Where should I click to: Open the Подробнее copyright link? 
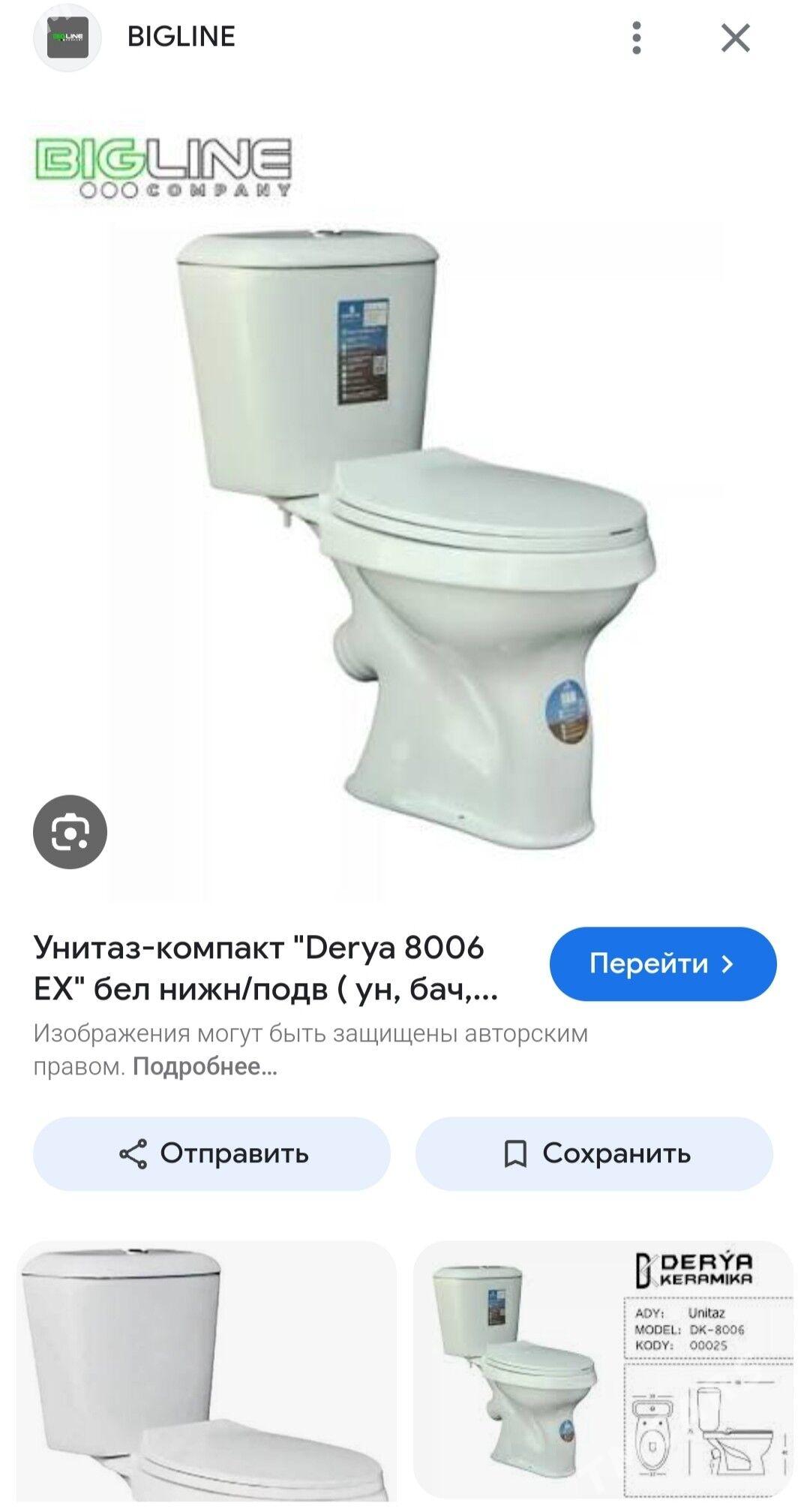pyautogui.click(x=205, y=1066)
